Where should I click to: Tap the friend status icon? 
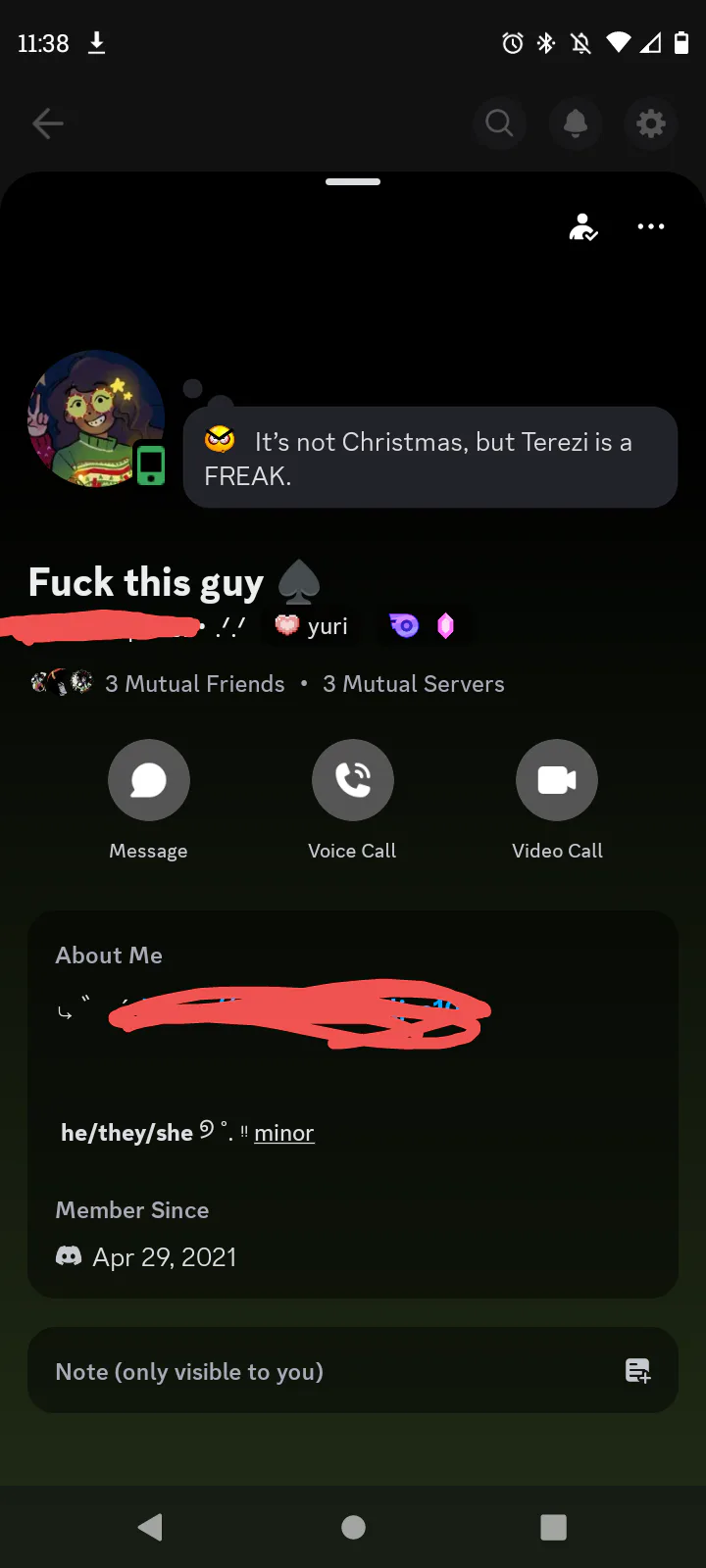[583, 227]
